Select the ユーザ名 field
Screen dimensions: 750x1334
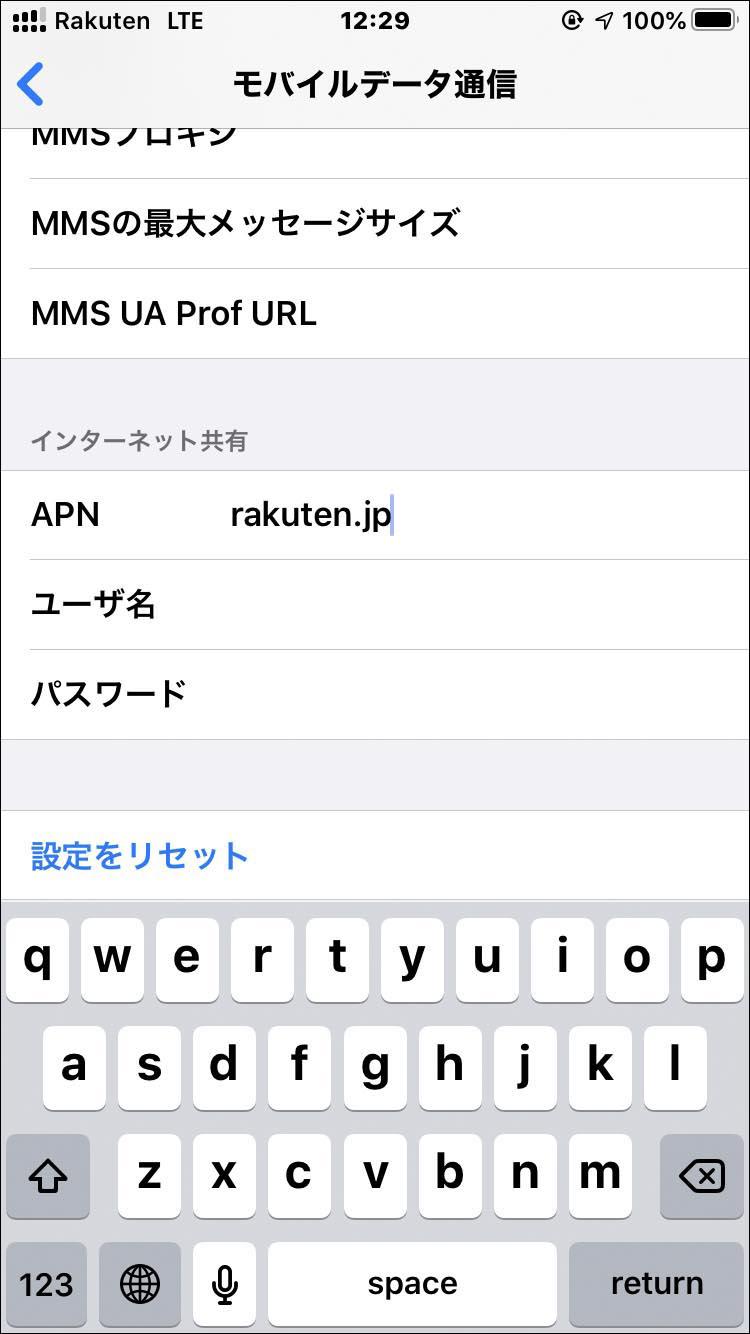[375, 604]
